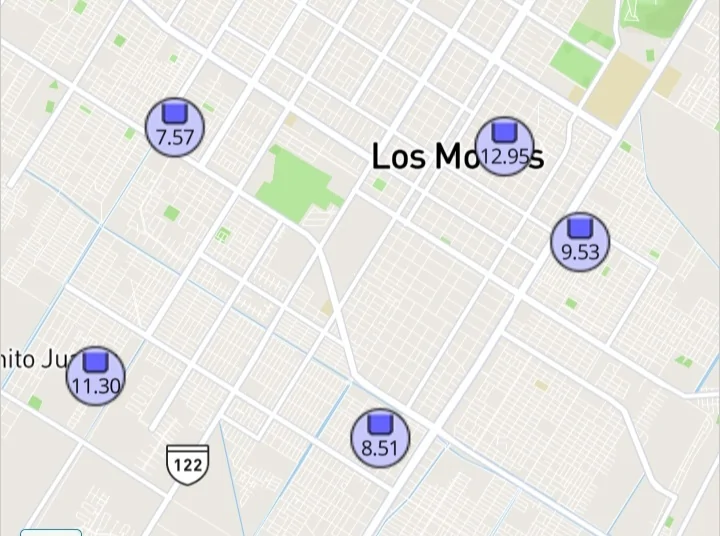Screen dimensions: 720x536
Task: Select the map marker labeled 7.57
Action: coord(175,128)
